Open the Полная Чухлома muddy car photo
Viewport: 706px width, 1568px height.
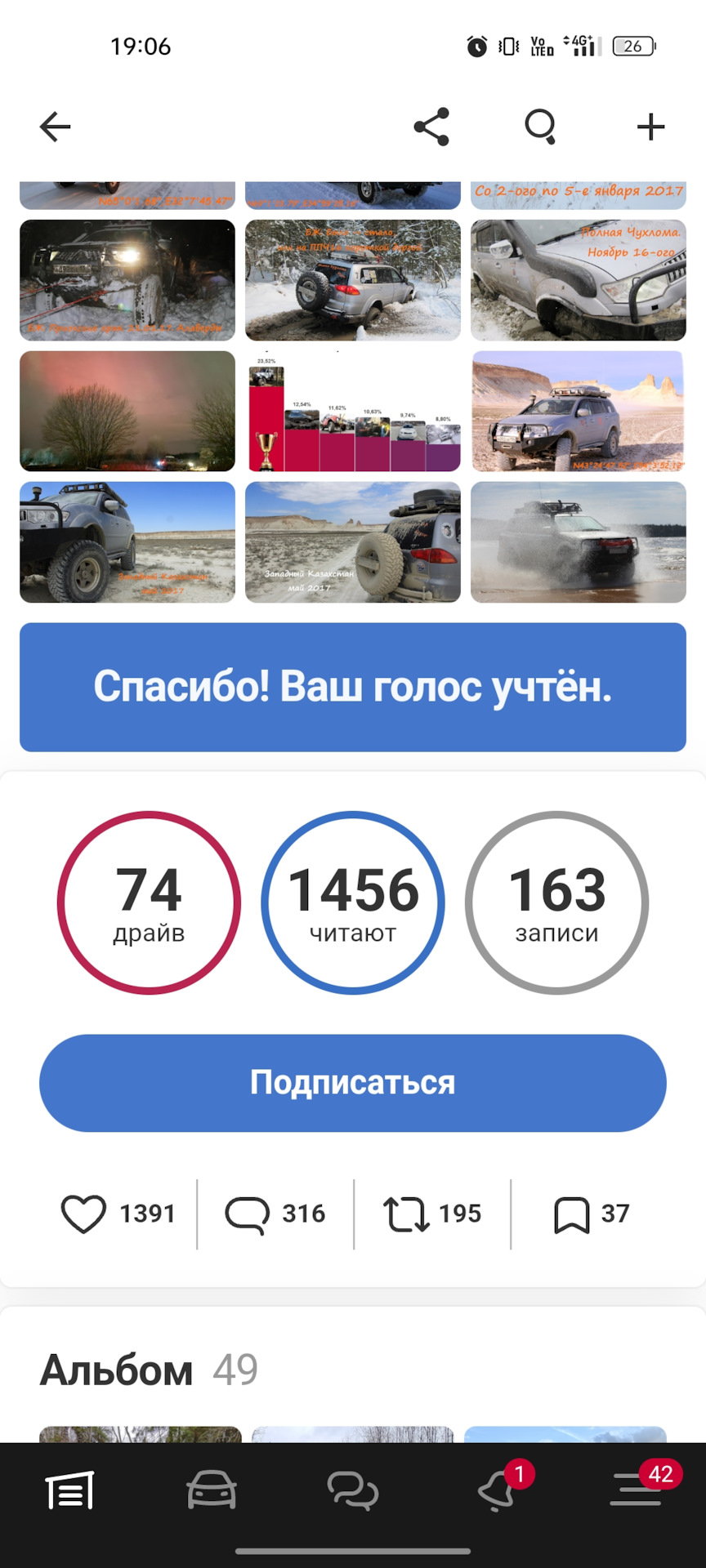tap(579, 280)
